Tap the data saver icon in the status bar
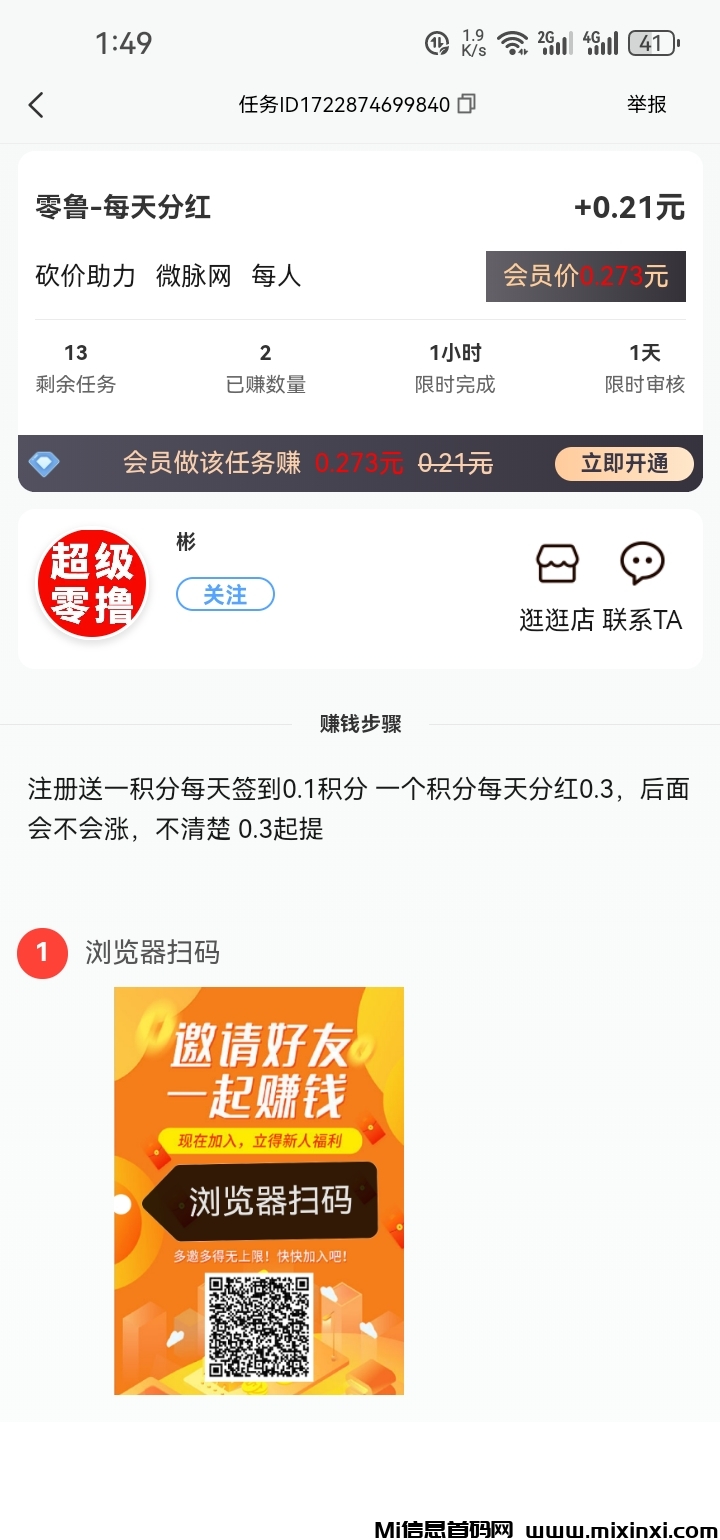The image size is (720, 1540). click(434, 43)
